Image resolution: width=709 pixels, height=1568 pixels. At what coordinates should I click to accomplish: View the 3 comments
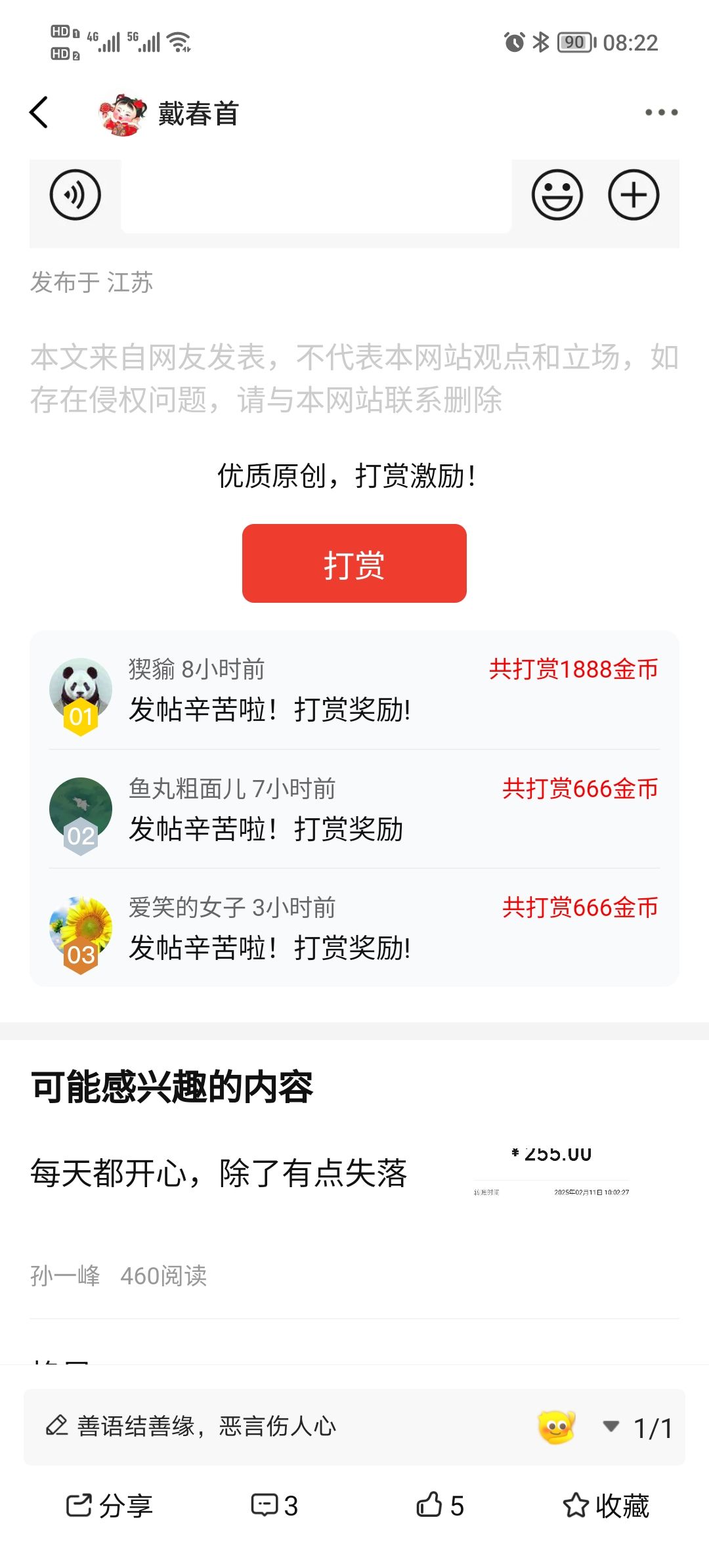pos(274,1505)
